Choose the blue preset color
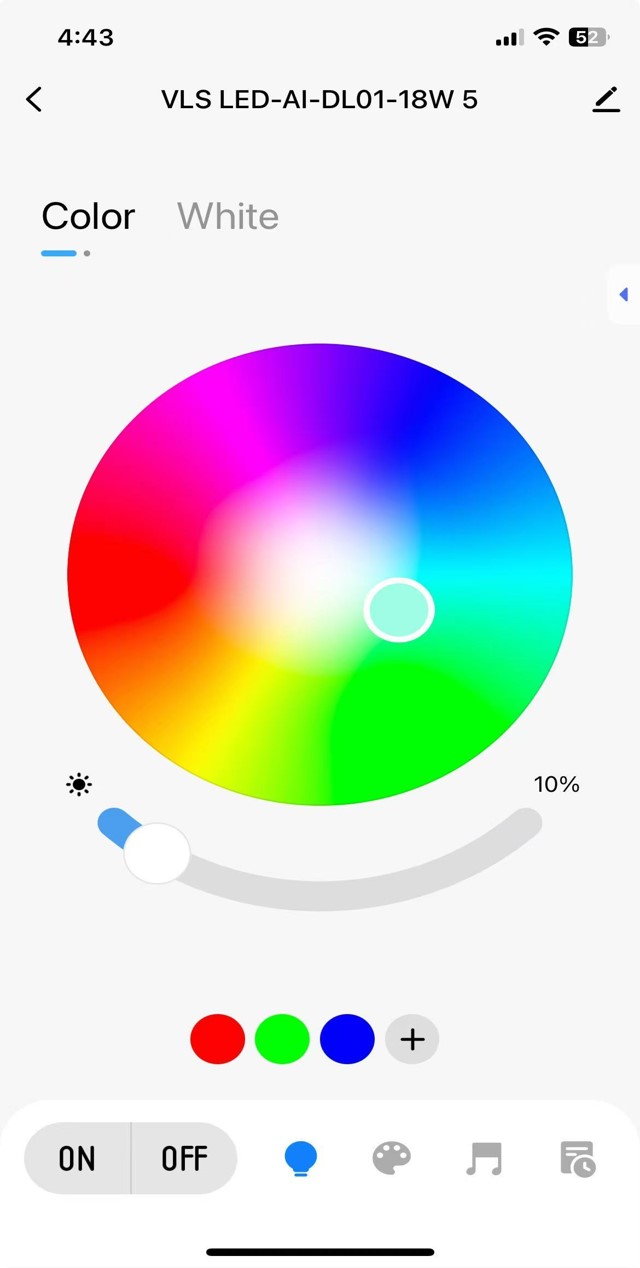Viewport: 640px width, 1268px height. [347, 1039]
